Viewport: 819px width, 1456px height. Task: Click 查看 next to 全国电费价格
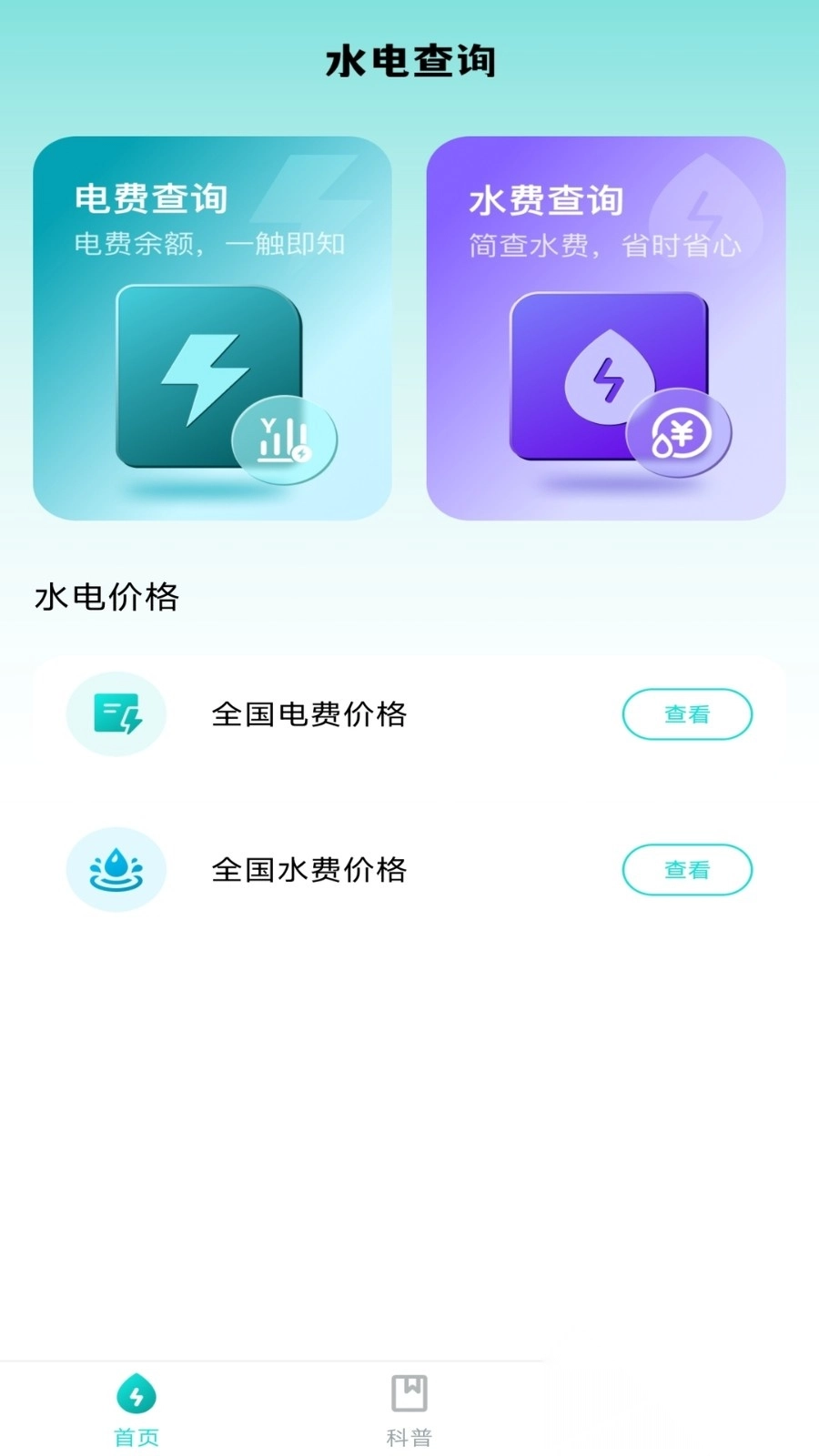687,715
